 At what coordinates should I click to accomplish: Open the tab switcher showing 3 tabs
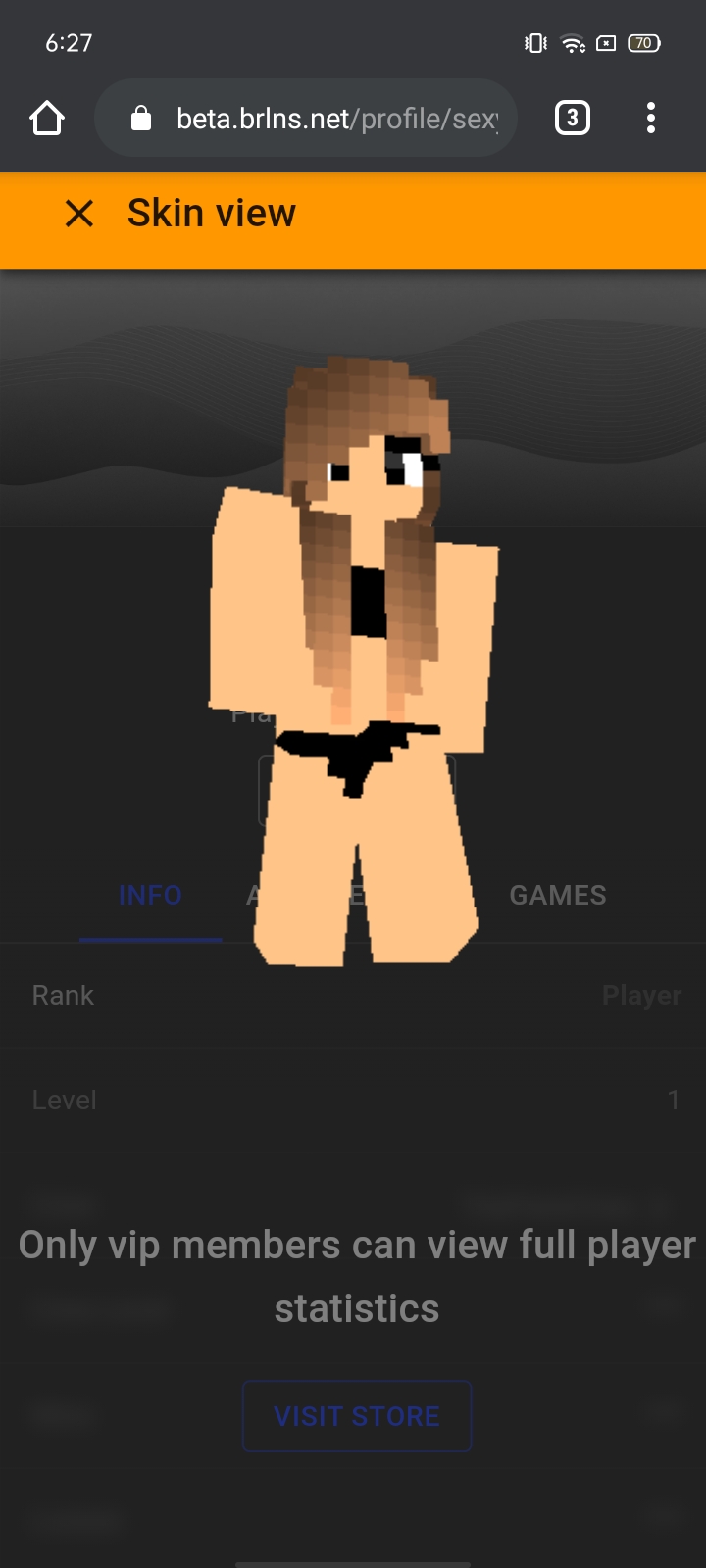pyautogui.click(x=573, y=119)
